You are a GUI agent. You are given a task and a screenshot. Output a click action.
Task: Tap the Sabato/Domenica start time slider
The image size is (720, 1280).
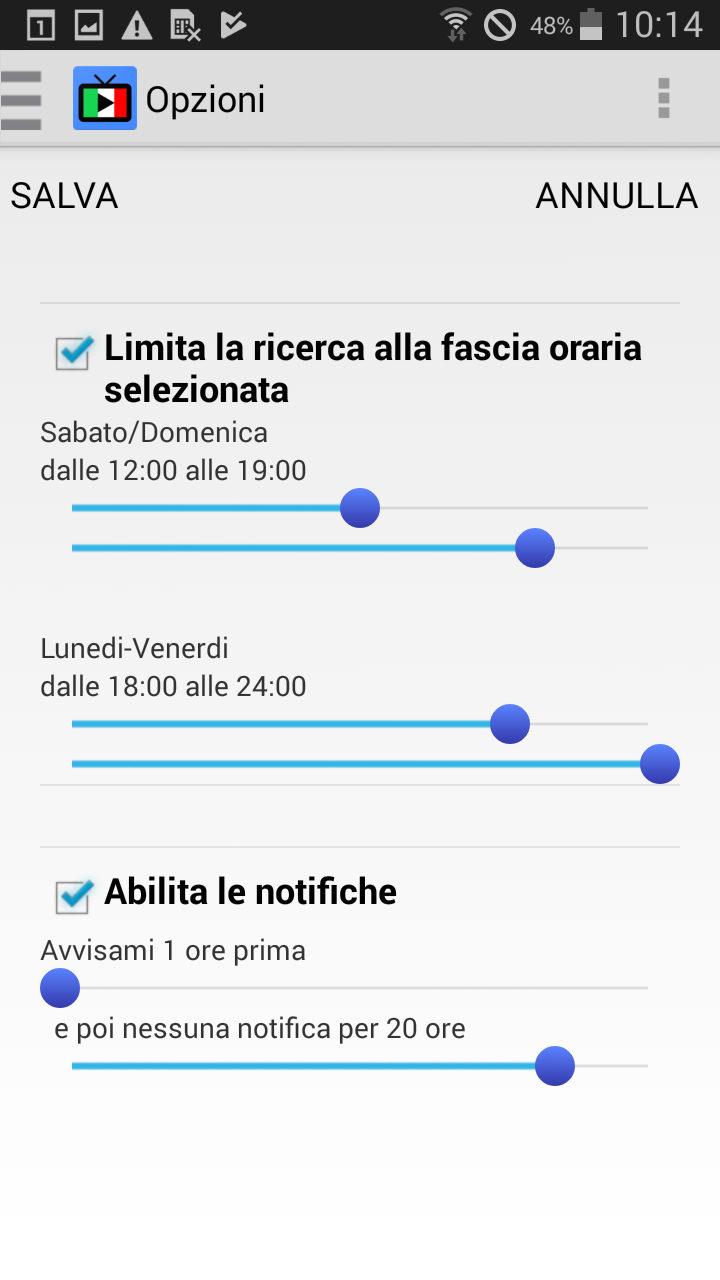[360, 508]
